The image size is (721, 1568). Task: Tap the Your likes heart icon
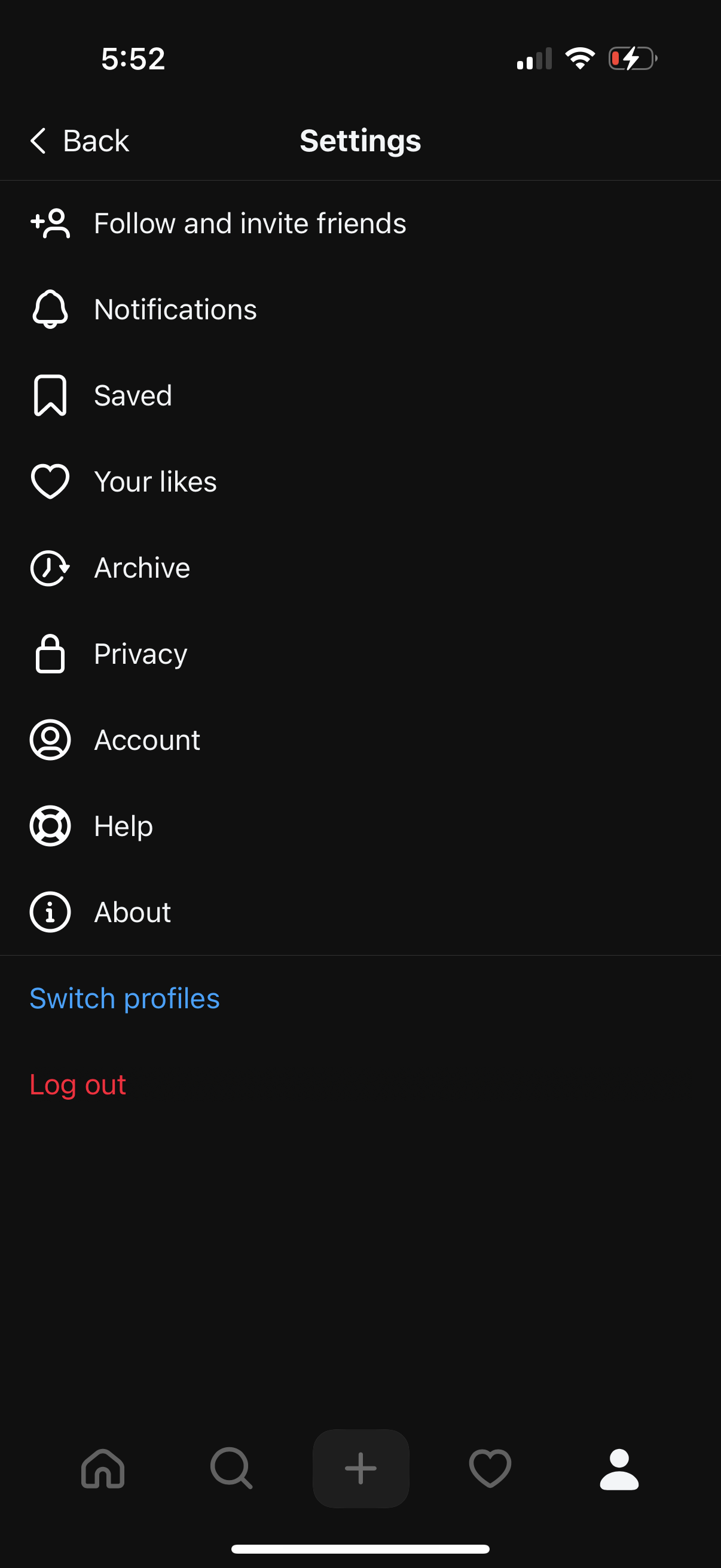pyautogui.click(x=50, y=481)
